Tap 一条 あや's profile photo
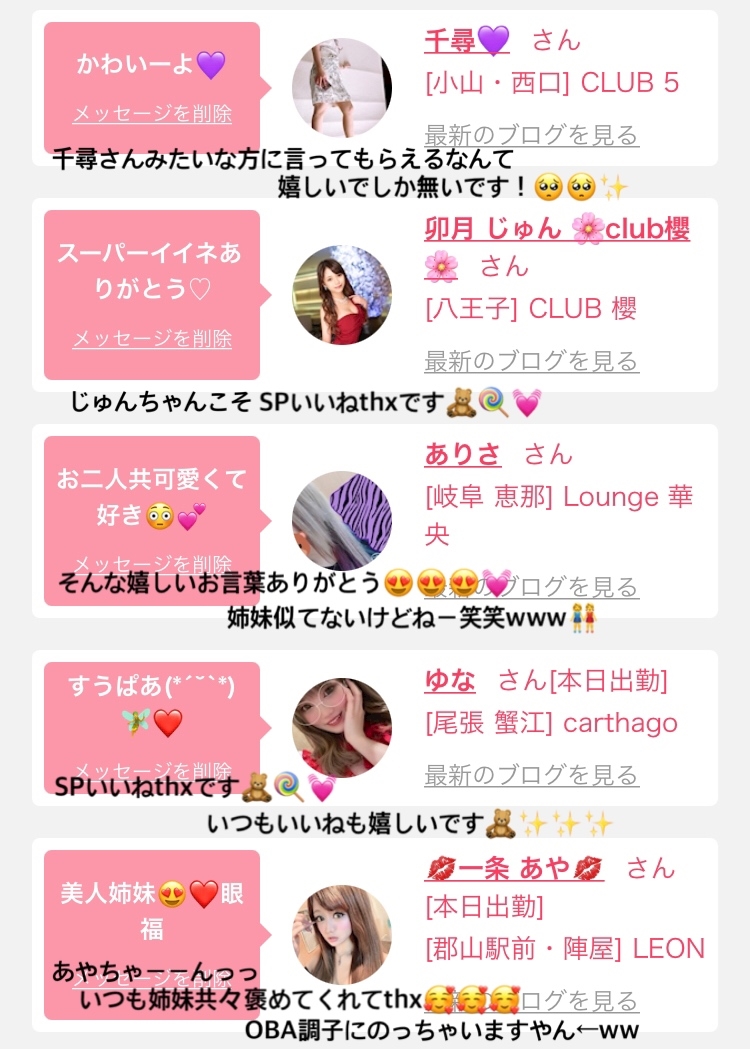Screen dimensions: 750x1049 (x=342, y=935)
